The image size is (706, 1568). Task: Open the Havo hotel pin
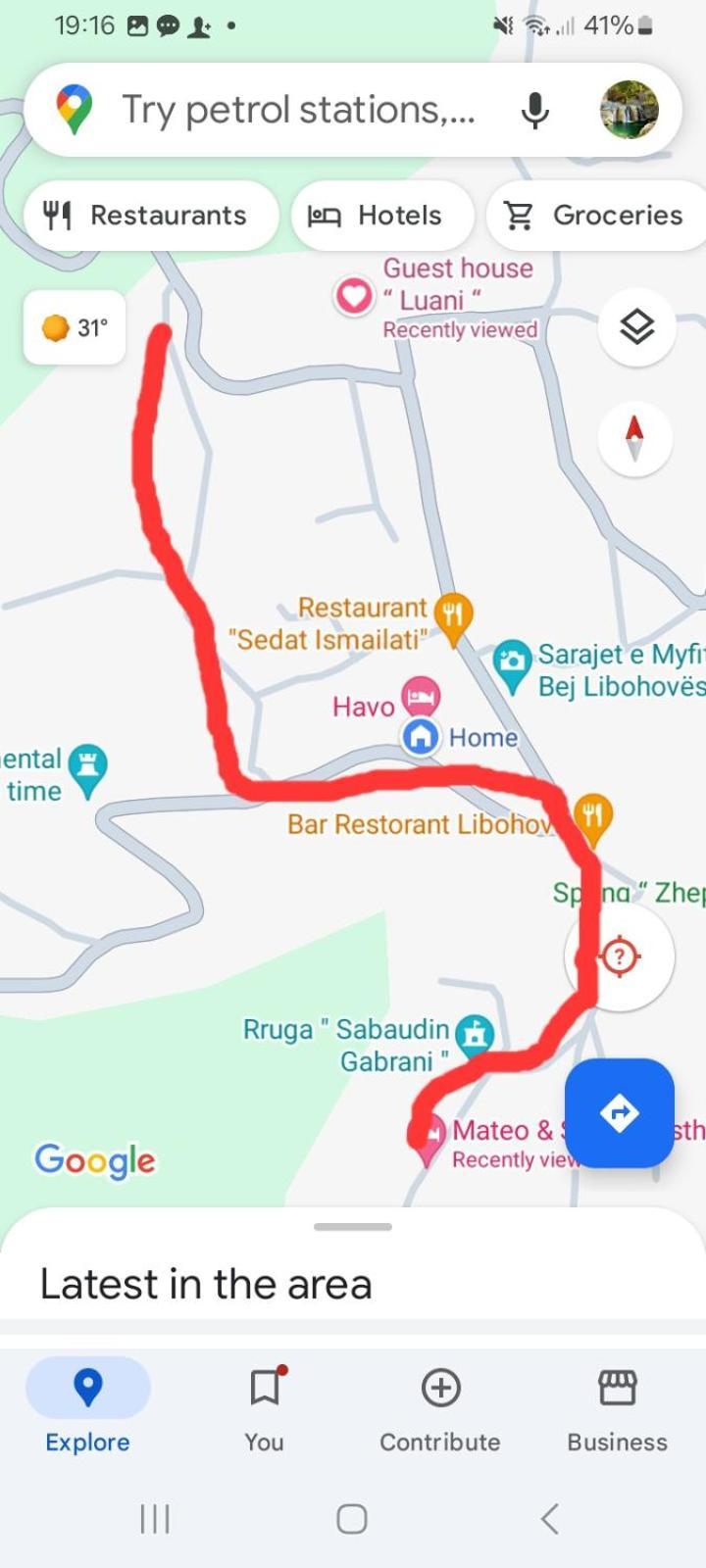tap(422, 697)
